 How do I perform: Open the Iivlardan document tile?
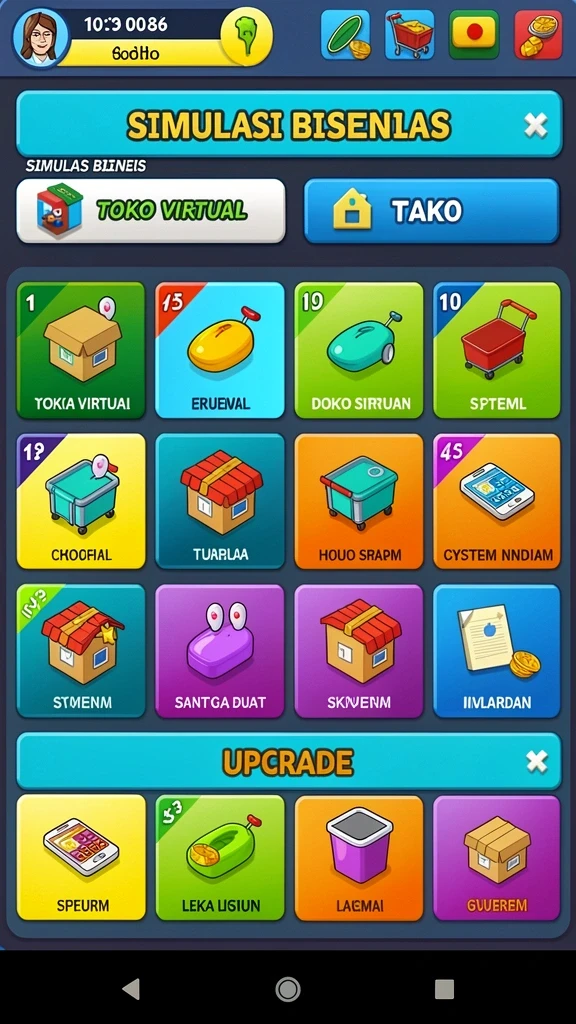(497, 651)
